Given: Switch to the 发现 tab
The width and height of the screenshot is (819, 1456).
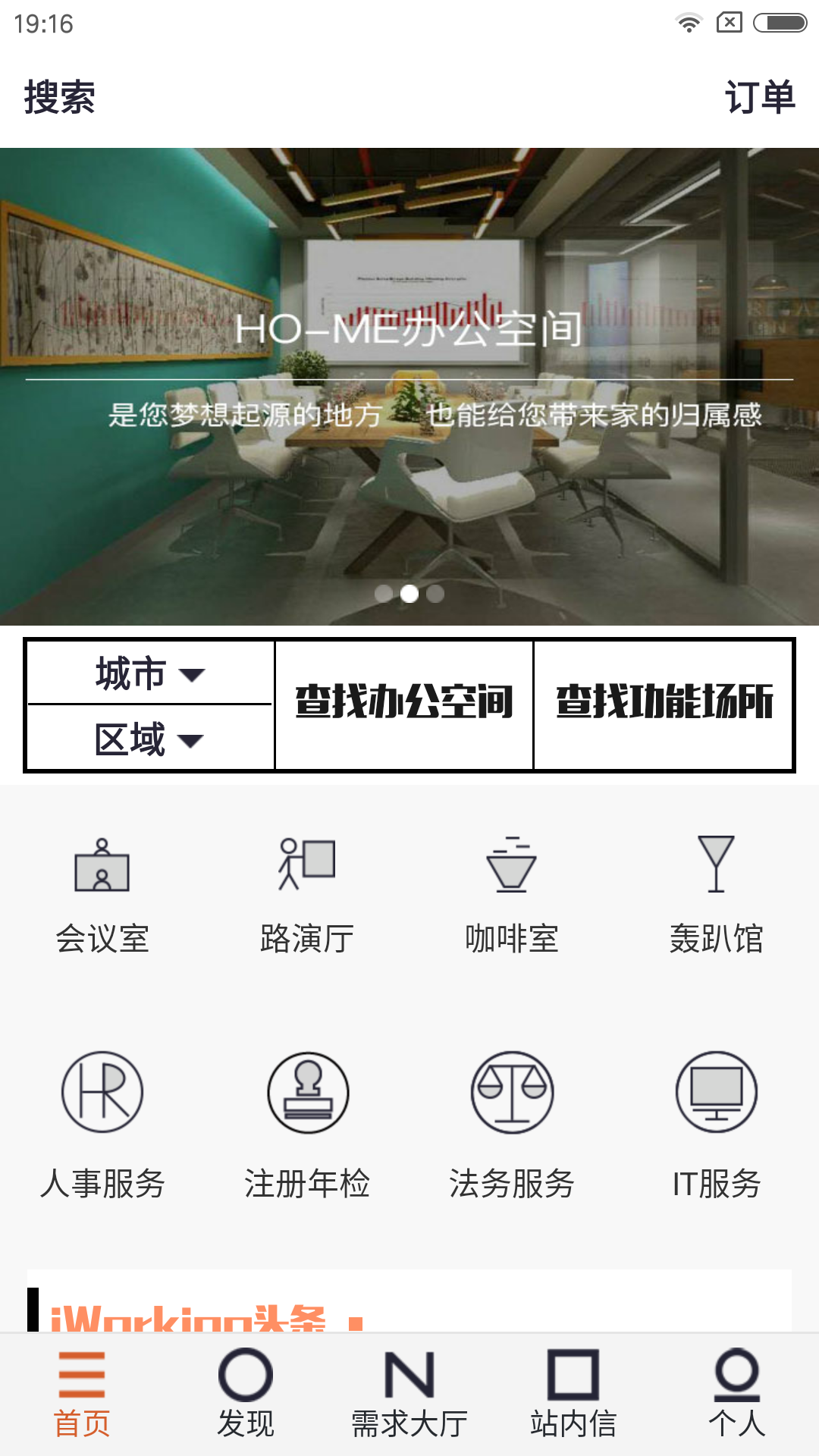Looking at the screenshot, I should click(x=245, y=1394).
